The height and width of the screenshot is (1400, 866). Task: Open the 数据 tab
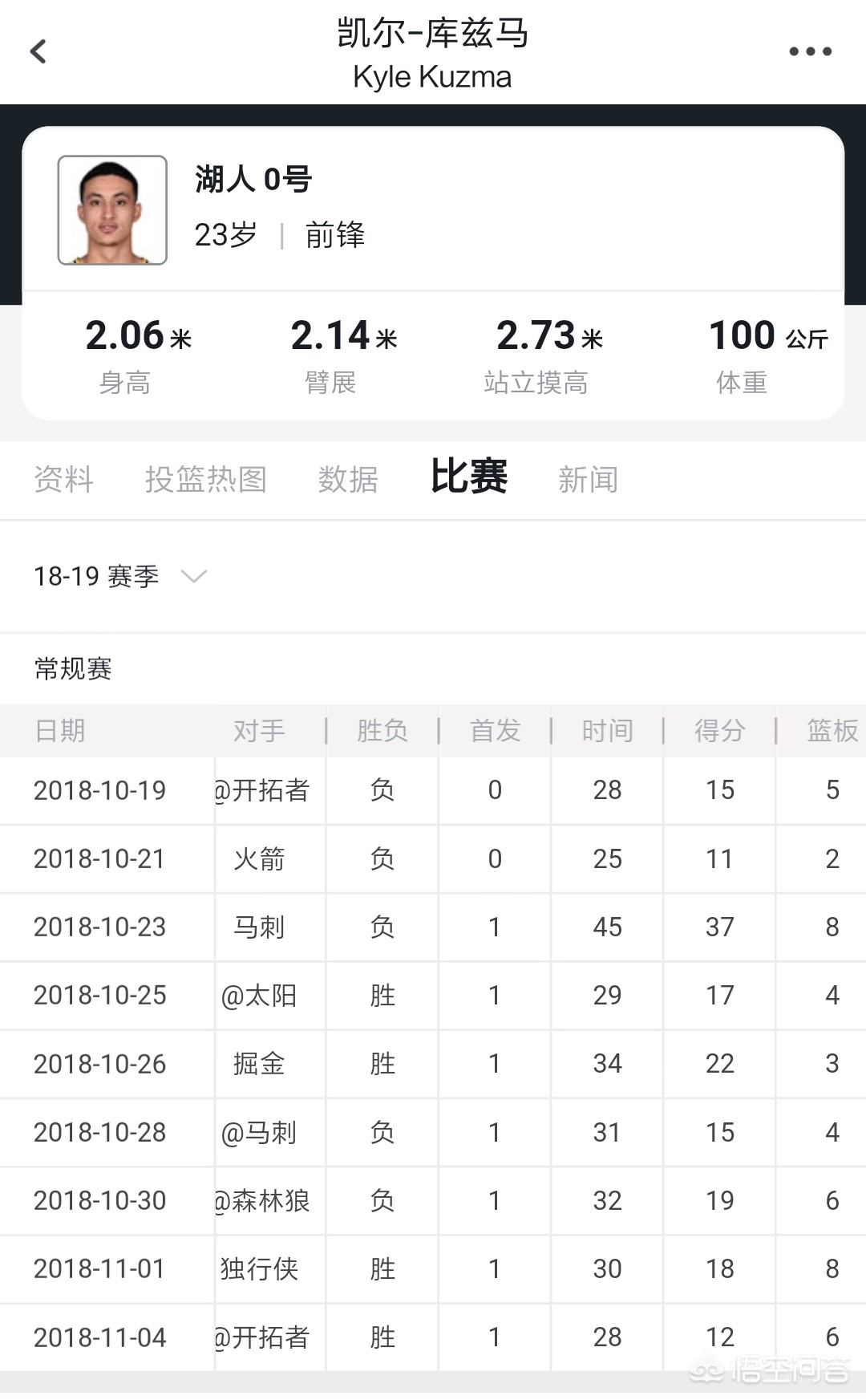(x=348, y=479)
